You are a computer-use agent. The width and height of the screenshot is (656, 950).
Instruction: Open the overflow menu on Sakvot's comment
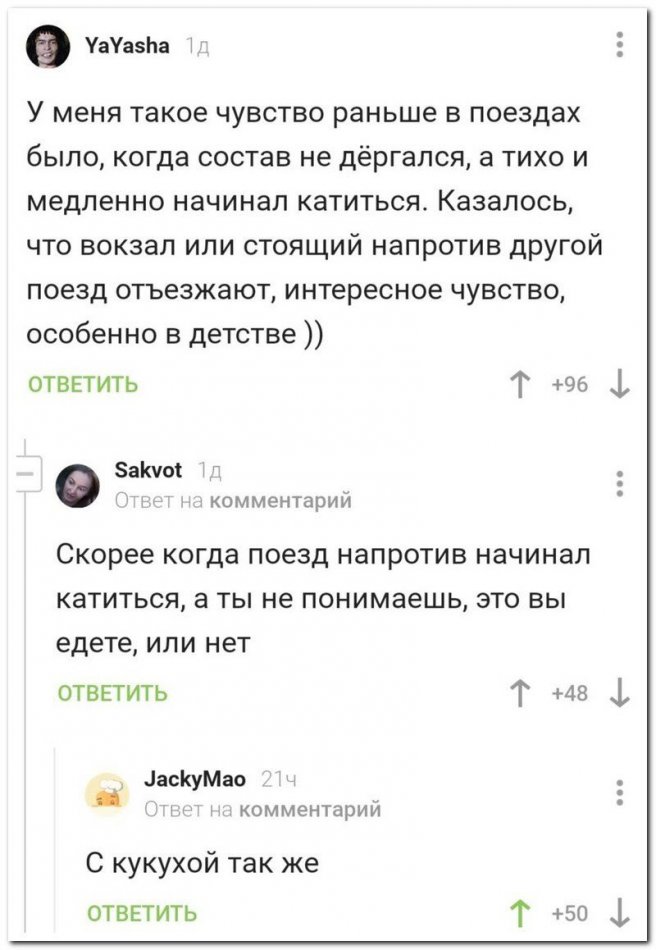(x=621, y=483)
